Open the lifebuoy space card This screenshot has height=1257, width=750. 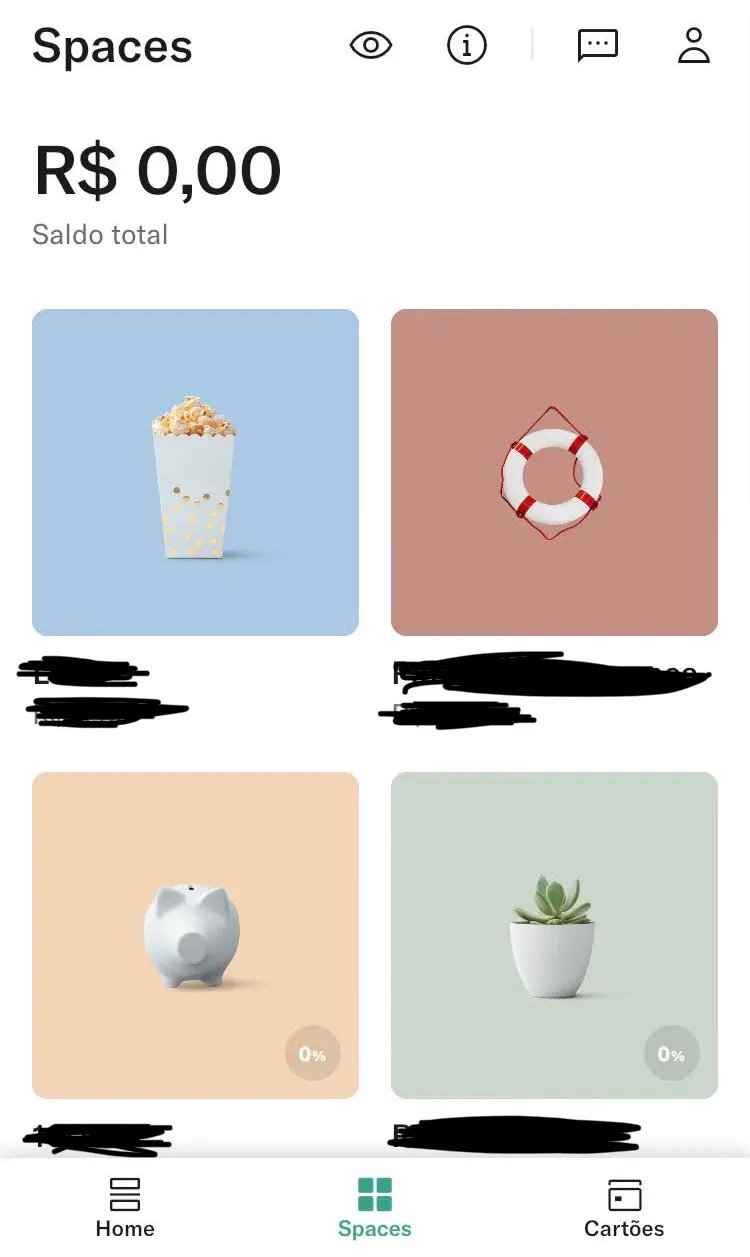click(x=554, y=472)
